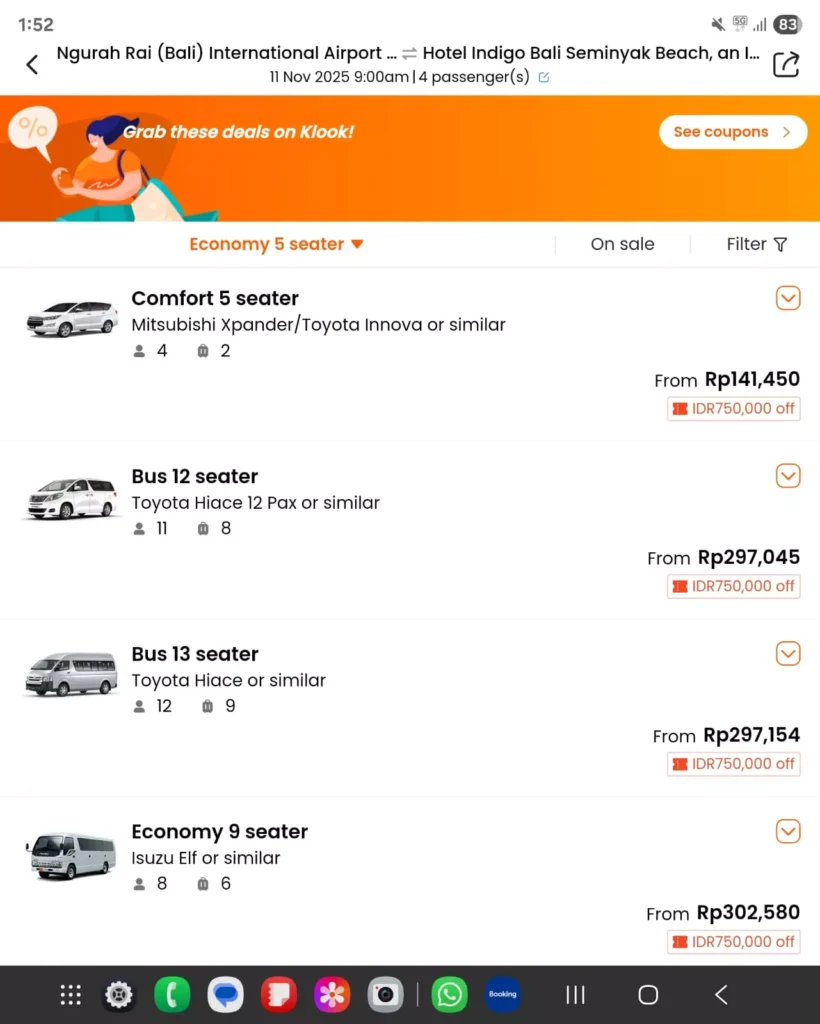Tap the home button in navigation bar
This screenshot has height=1024, width=820.
pos(648,995)
